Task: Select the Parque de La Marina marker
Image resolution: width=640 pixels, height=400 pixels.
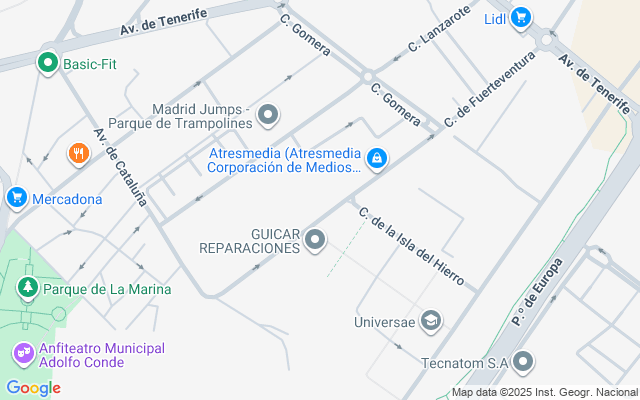Action: [x=29, y=289]
